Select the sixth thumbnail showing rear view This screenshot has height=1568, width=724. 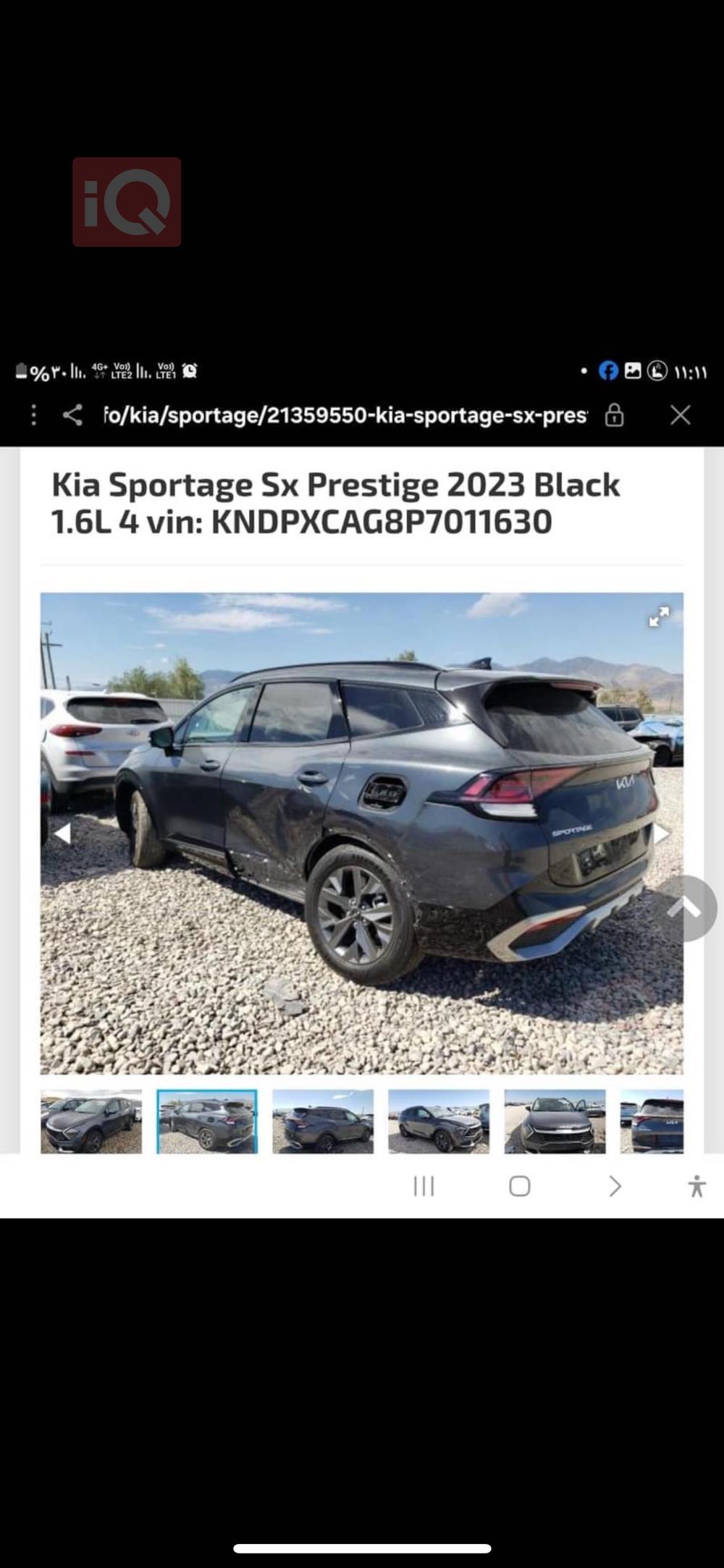[652, 1121]
